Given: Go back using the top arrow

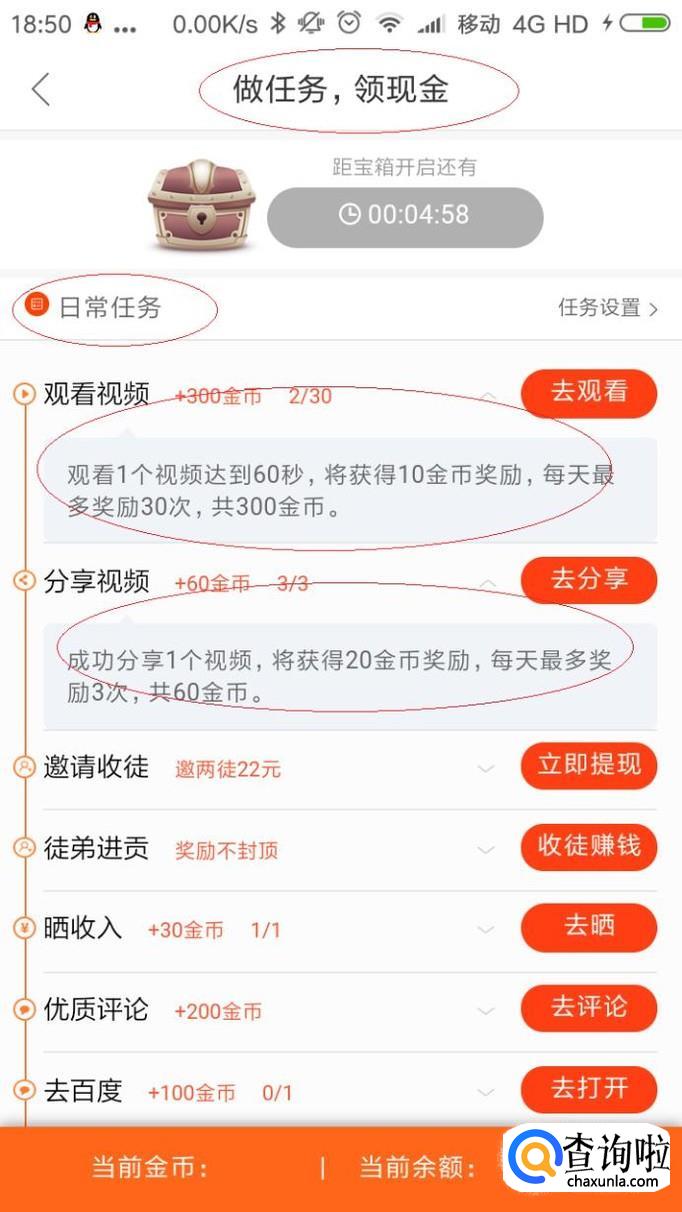Looking at the screenshot, I should (41, 90).
